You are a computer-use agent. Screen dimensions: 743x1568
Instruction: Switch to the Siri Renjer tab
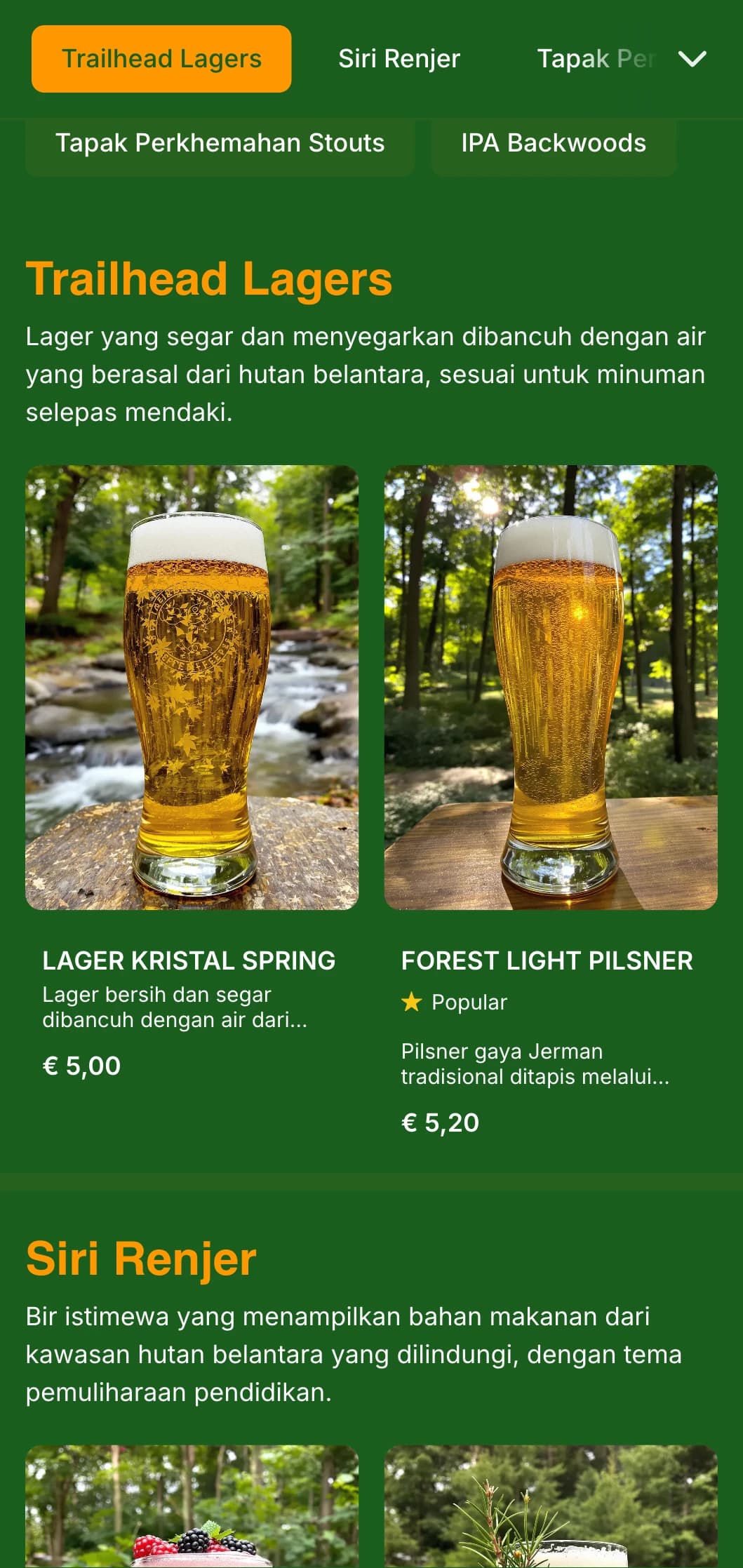[x=399, y=59]
